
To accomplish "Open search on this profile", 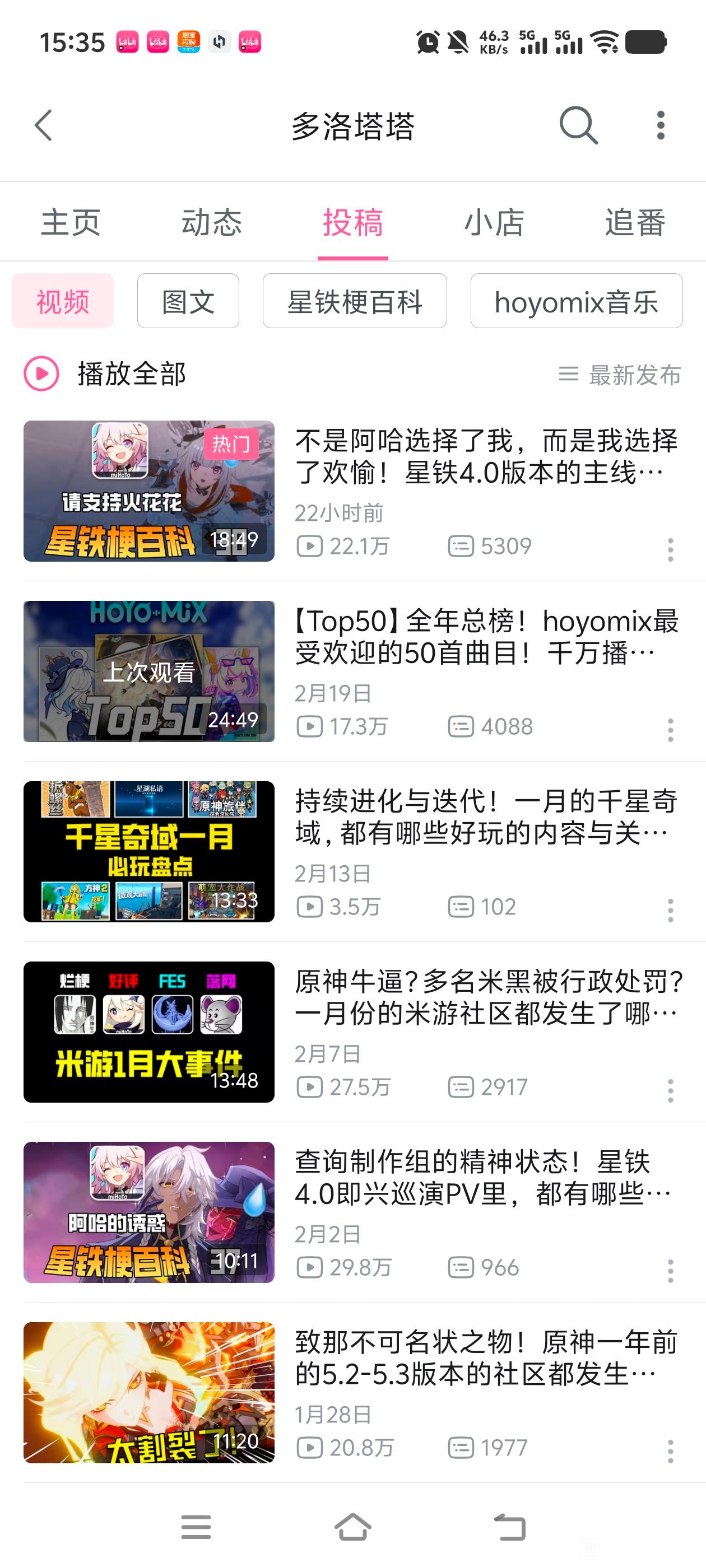I will coord(578,126).
